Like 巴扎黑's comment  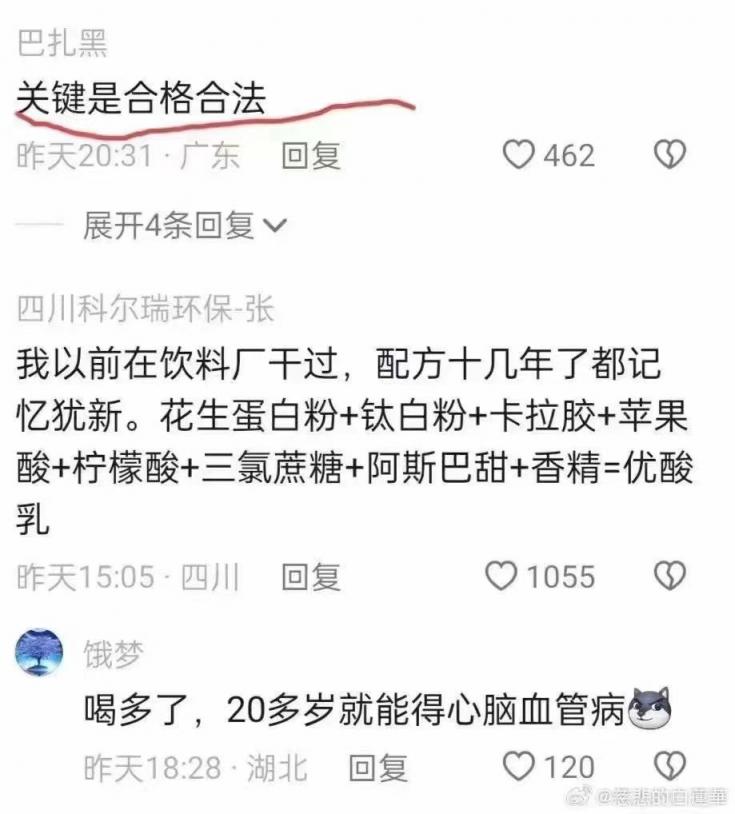point(519,155)
